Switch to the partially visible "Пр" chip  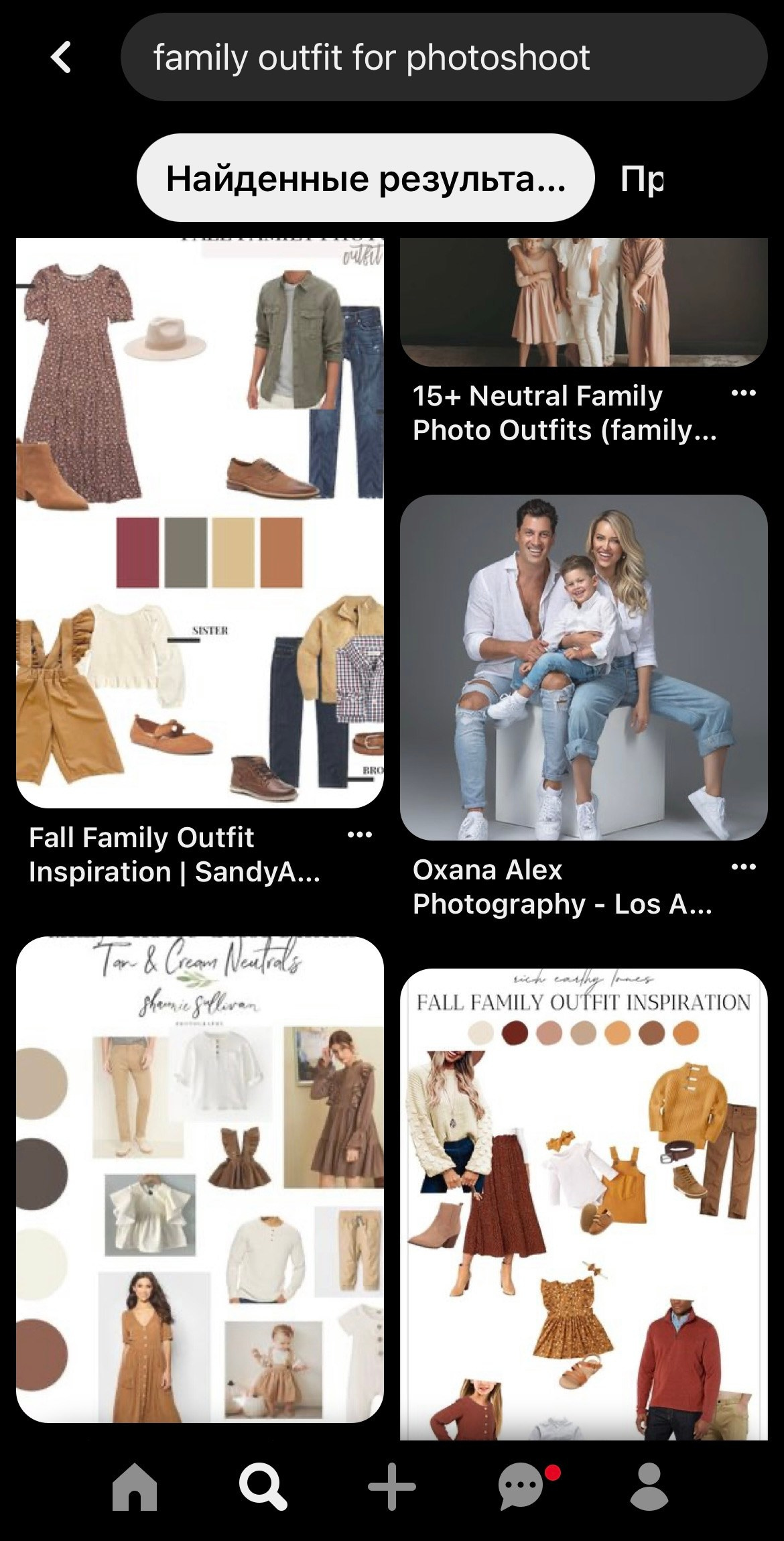pos(642,178)
